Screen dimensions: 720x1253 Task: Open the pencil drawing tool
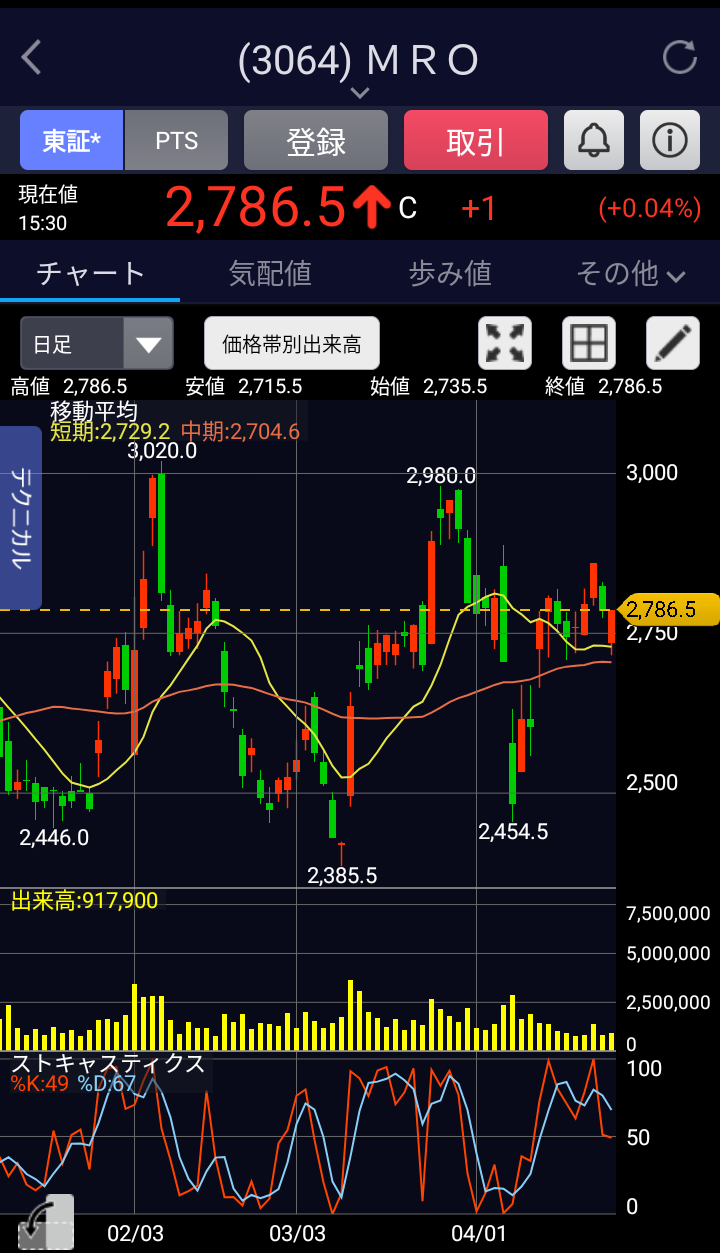coord(673,344)
